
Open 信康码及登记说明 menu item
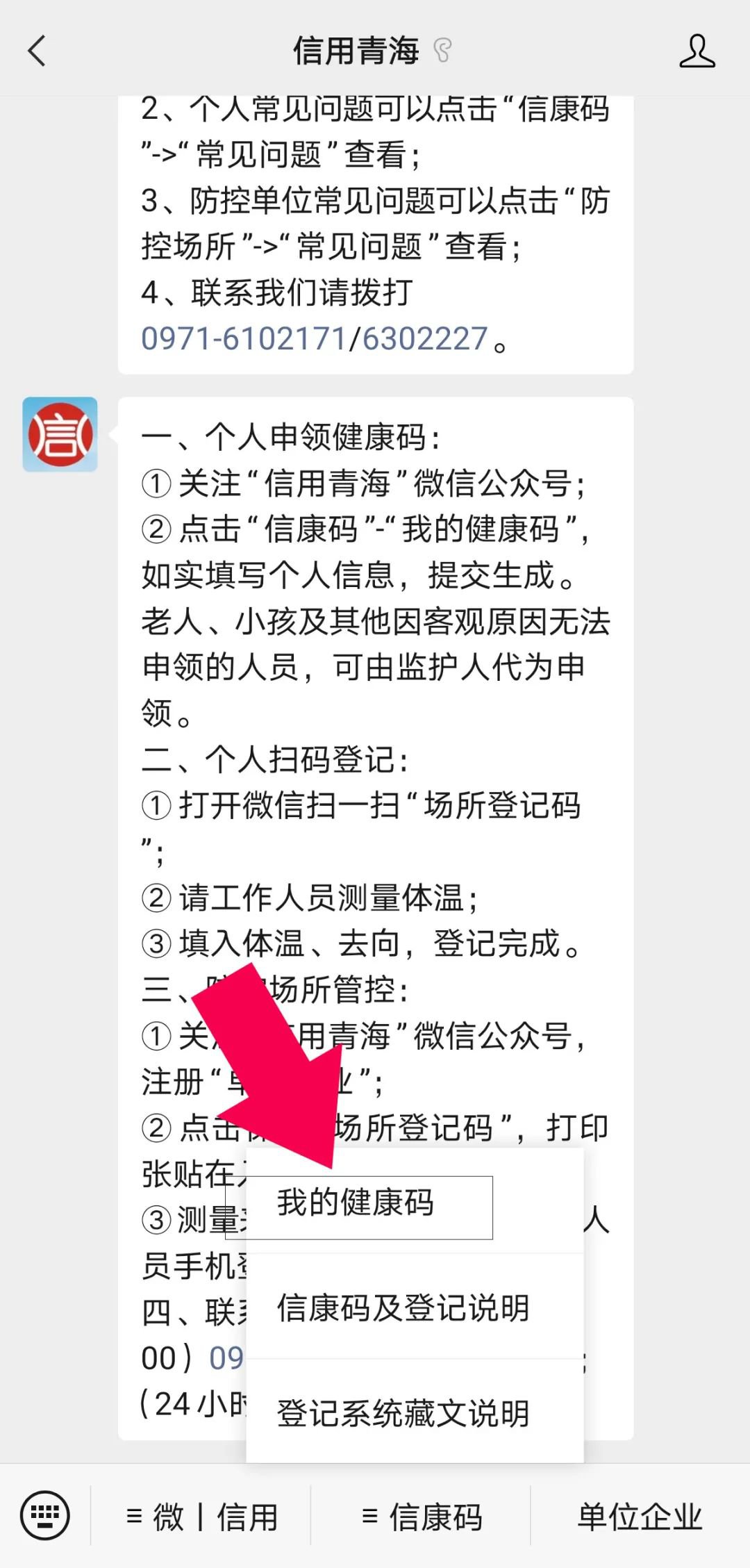[403, 1308]
